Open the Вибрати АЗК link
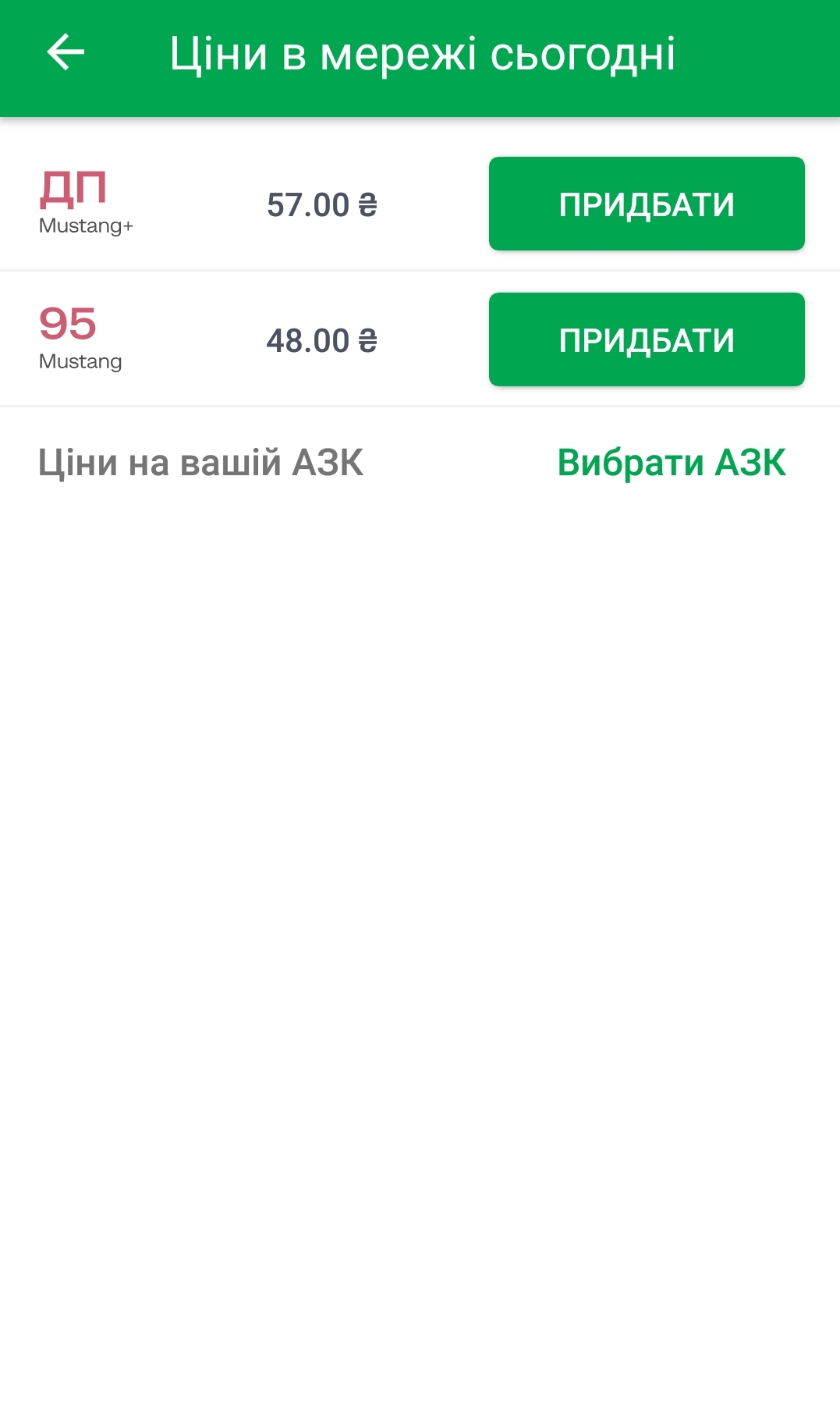The height and width of the screenshot is (1428, 840). (x=671, y=463)
